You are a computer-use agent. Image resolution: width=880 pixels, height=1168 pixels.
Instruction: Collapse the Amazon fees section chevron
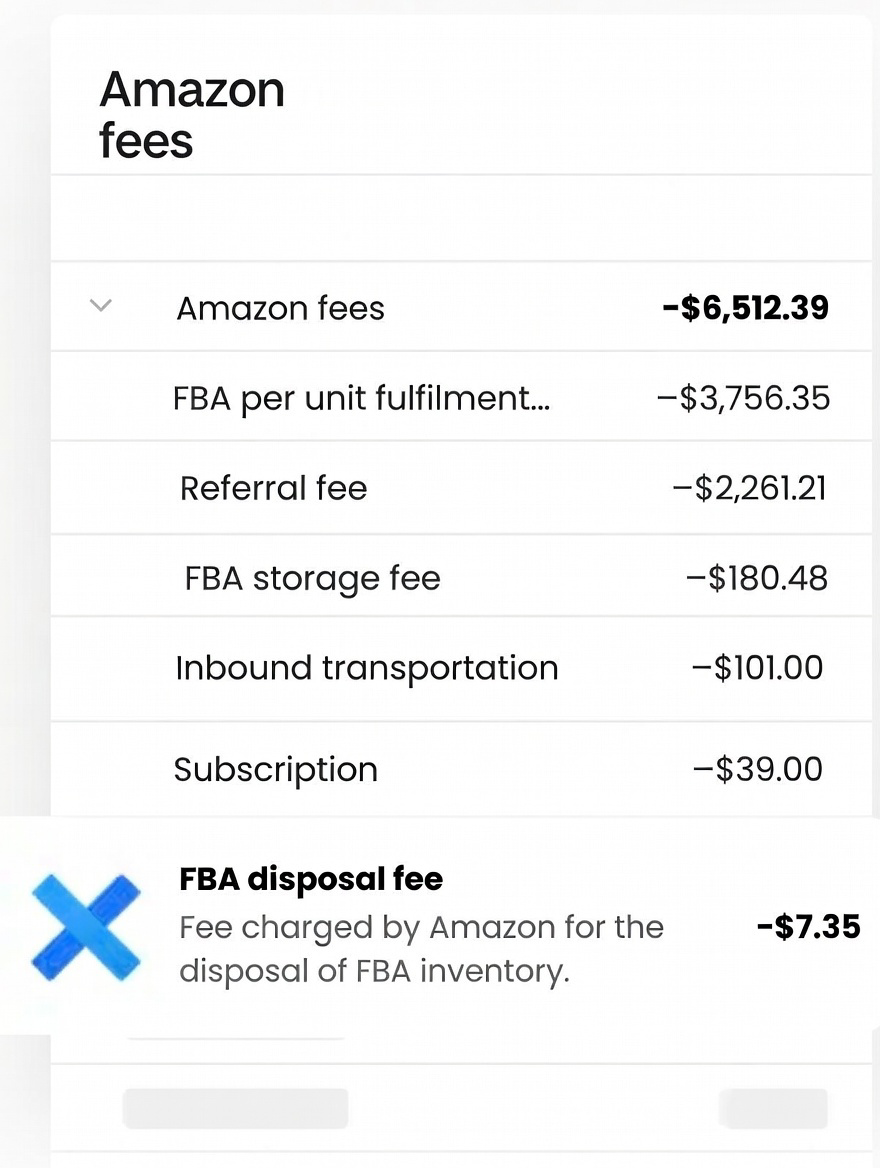click(100, 307)
